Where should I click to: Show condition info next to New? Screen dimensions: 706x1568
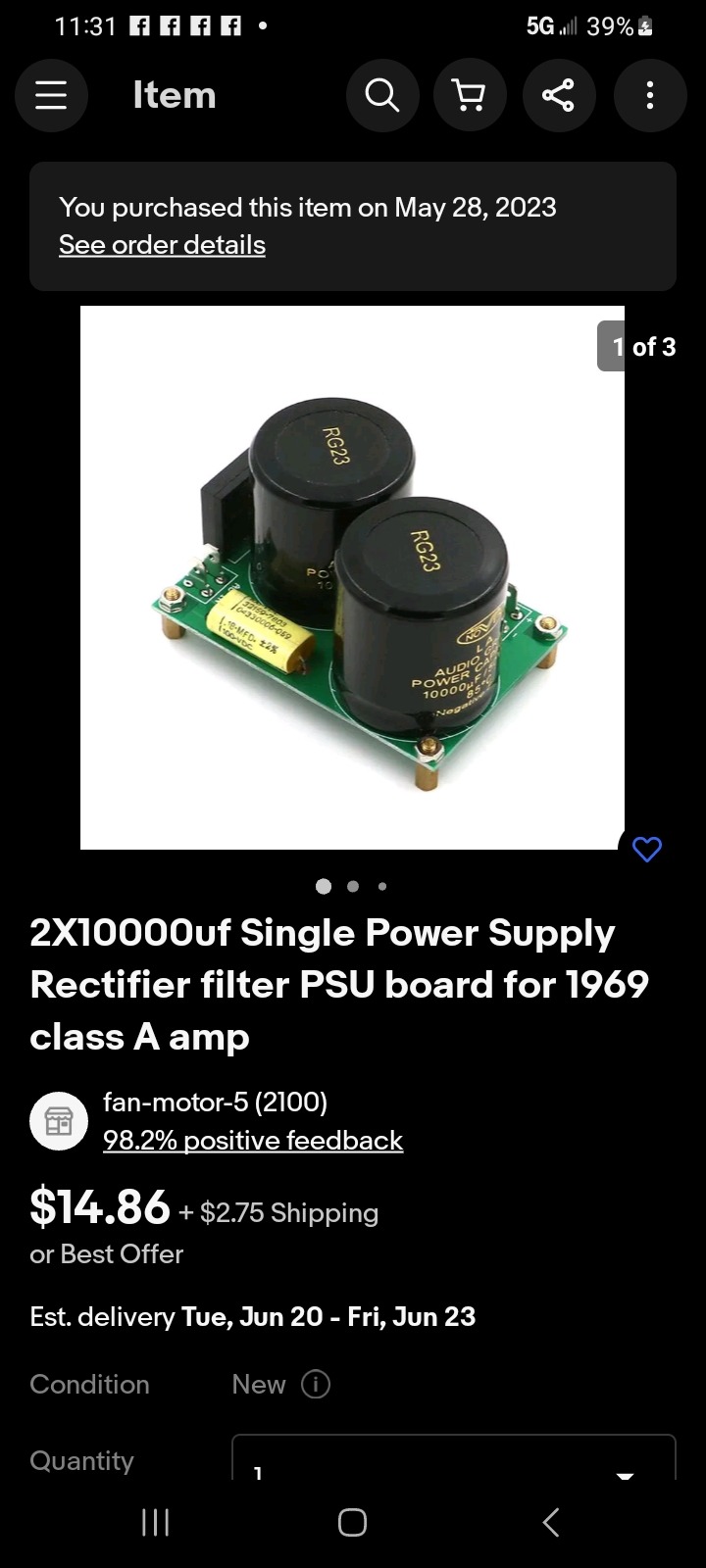click(x=316, y=1384)
